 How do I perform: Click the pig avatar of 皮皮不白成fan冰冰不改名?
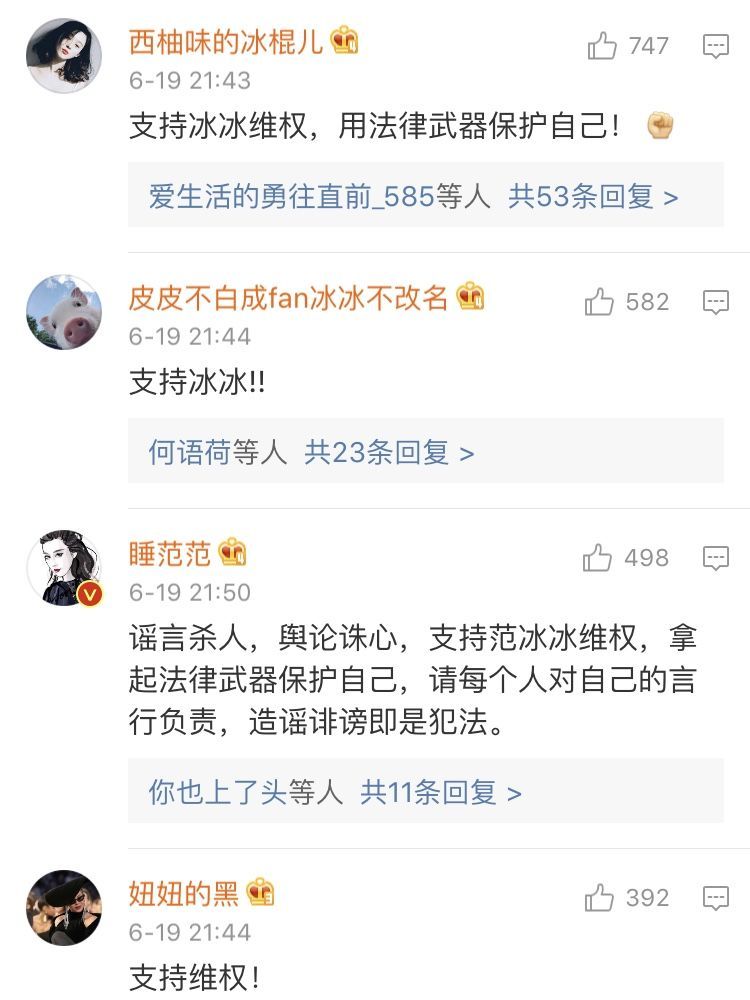tap(66, 313)
